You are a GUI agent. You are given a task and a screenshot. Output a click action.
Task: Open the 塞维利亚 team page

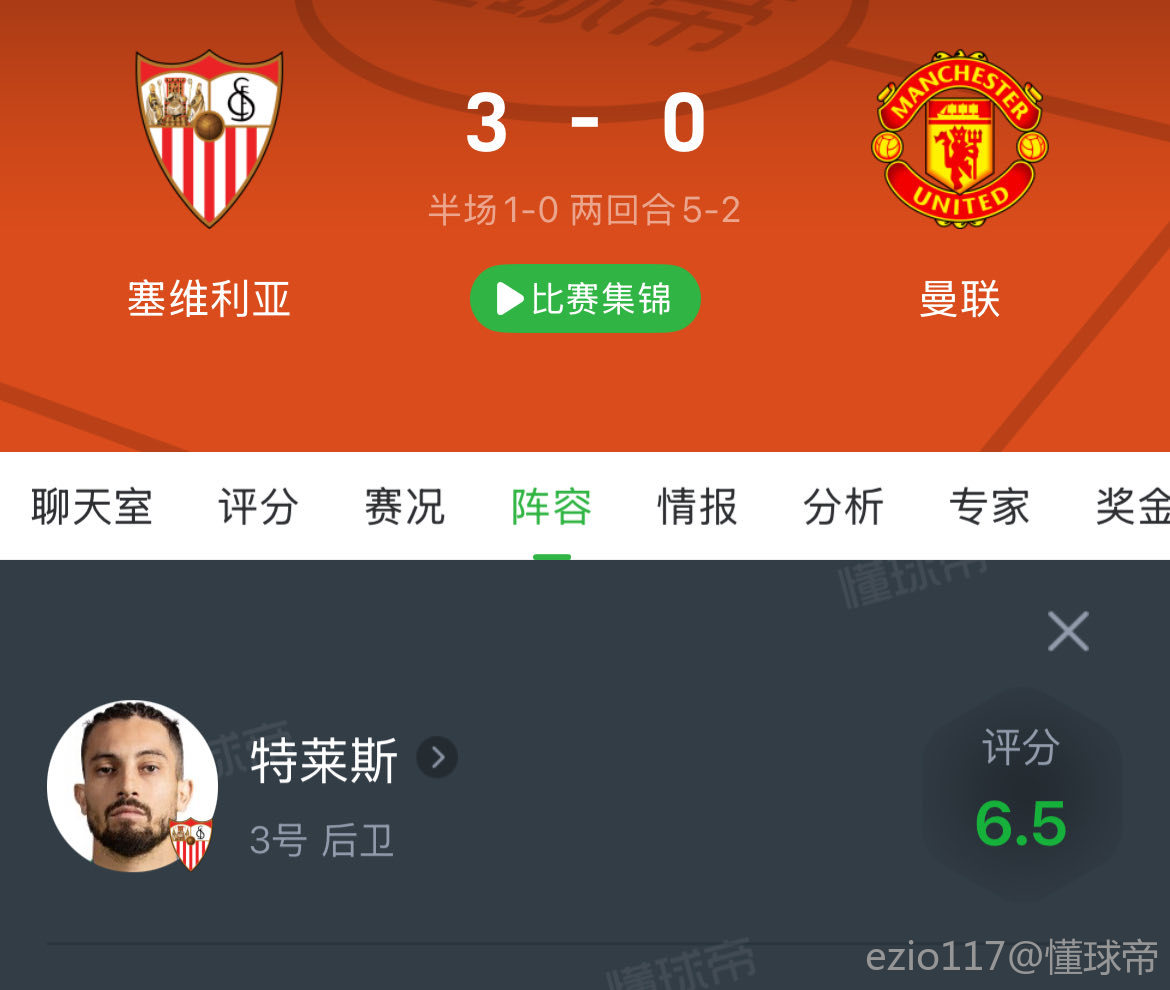point(209,140)
